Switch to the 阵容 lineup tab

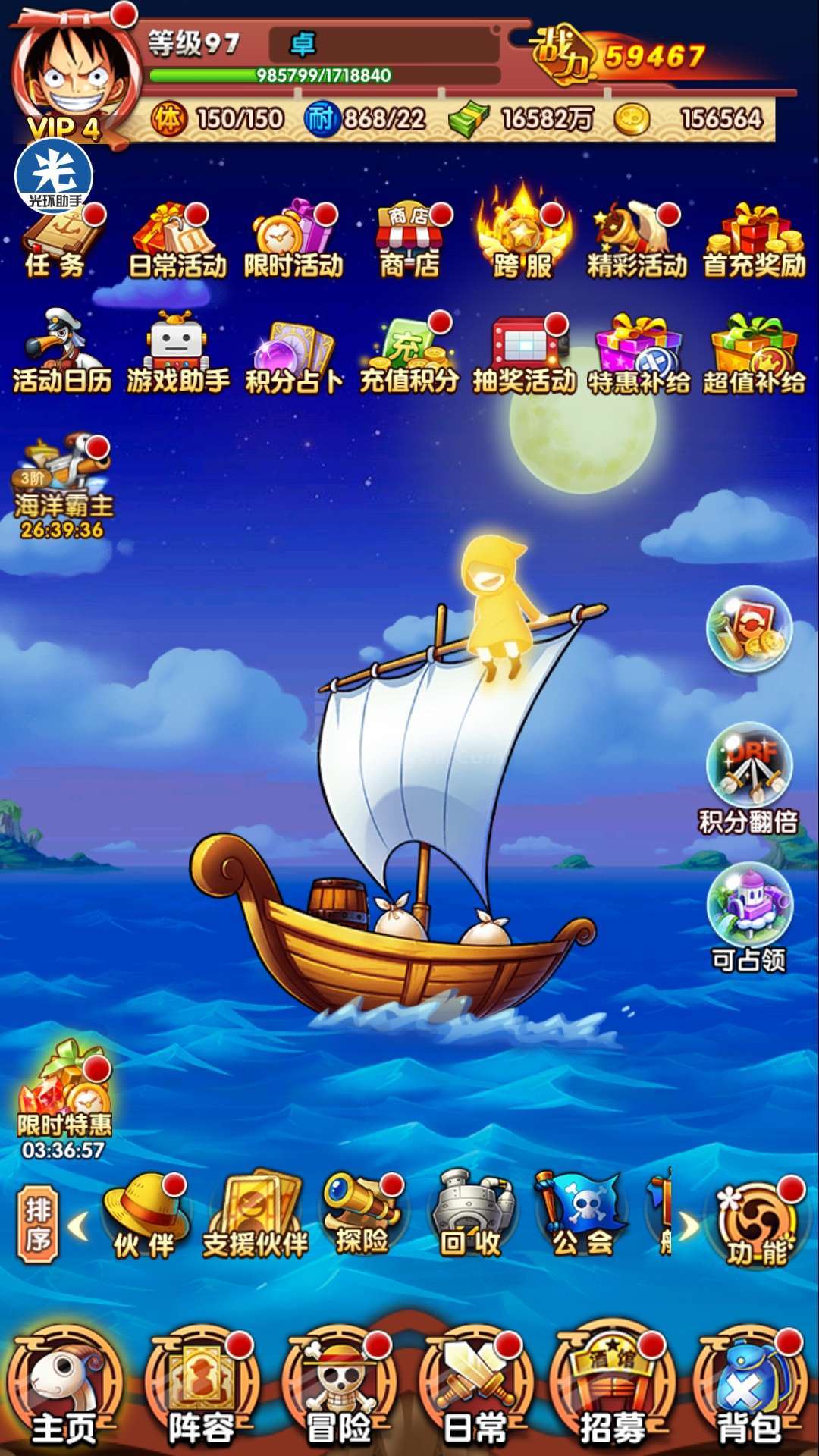[x=202, y=1389]
